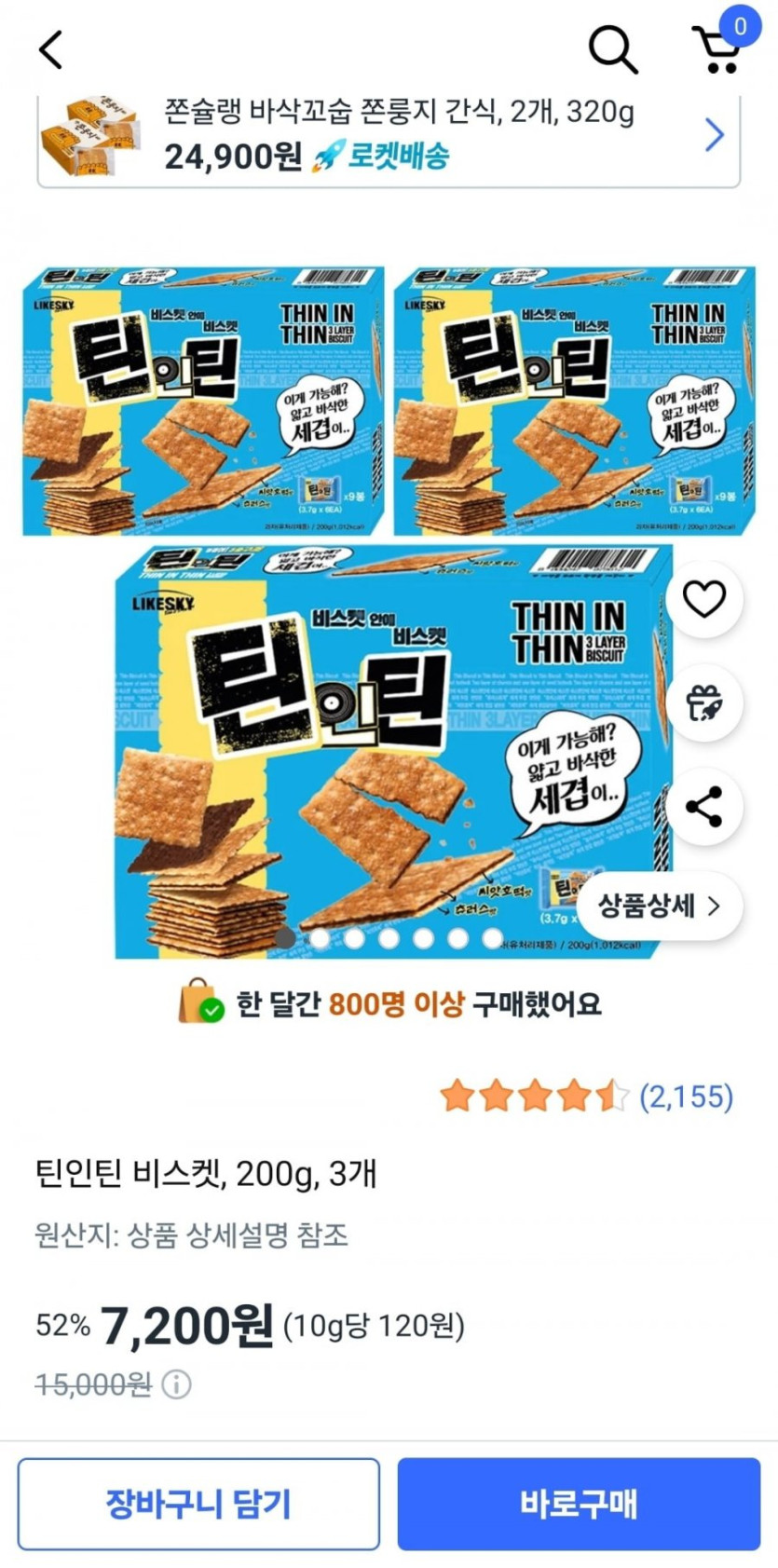
Task: Open the shopping cart
Action: pos(718,48)
